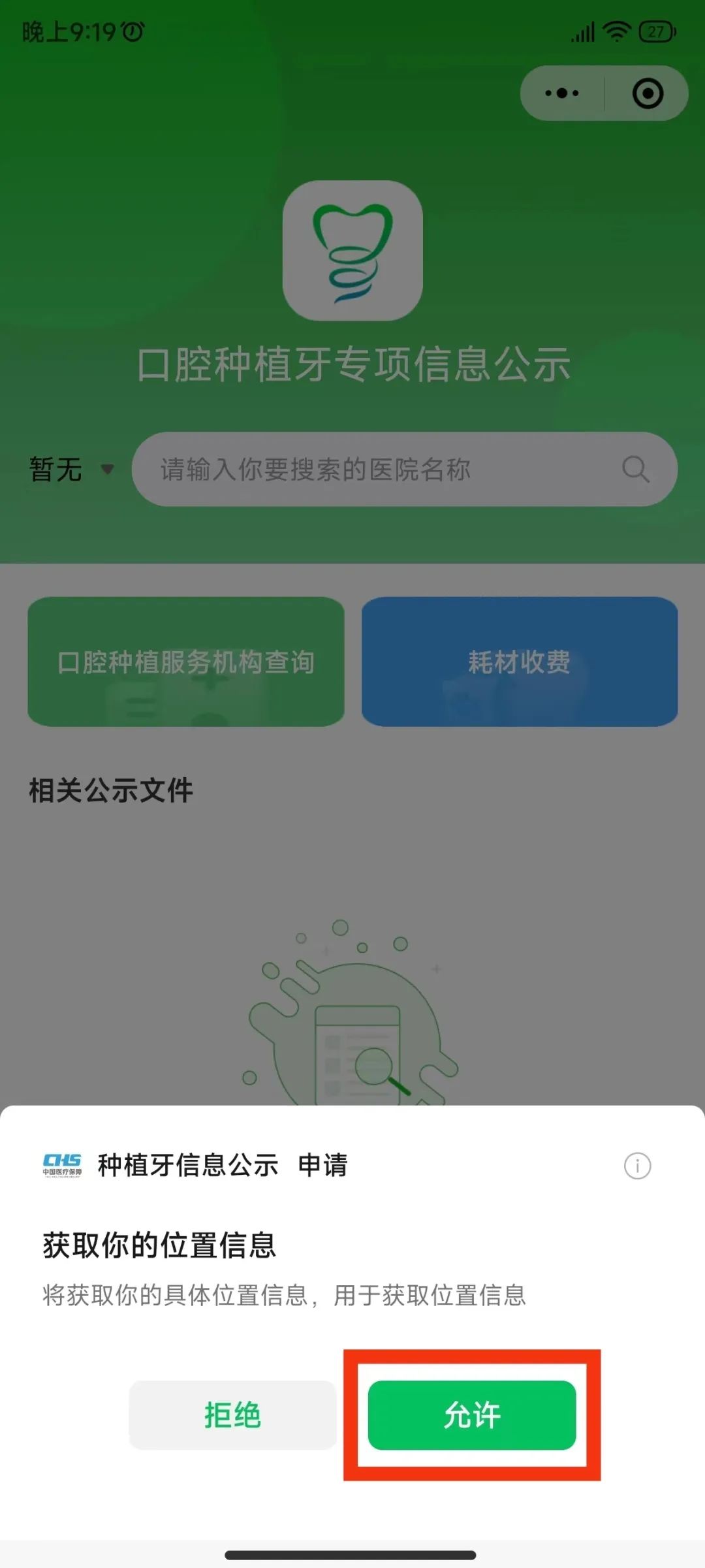Open 口腔种植服务机构查询 card
This screenshot has height=1568, width=705.
[186, 662]
